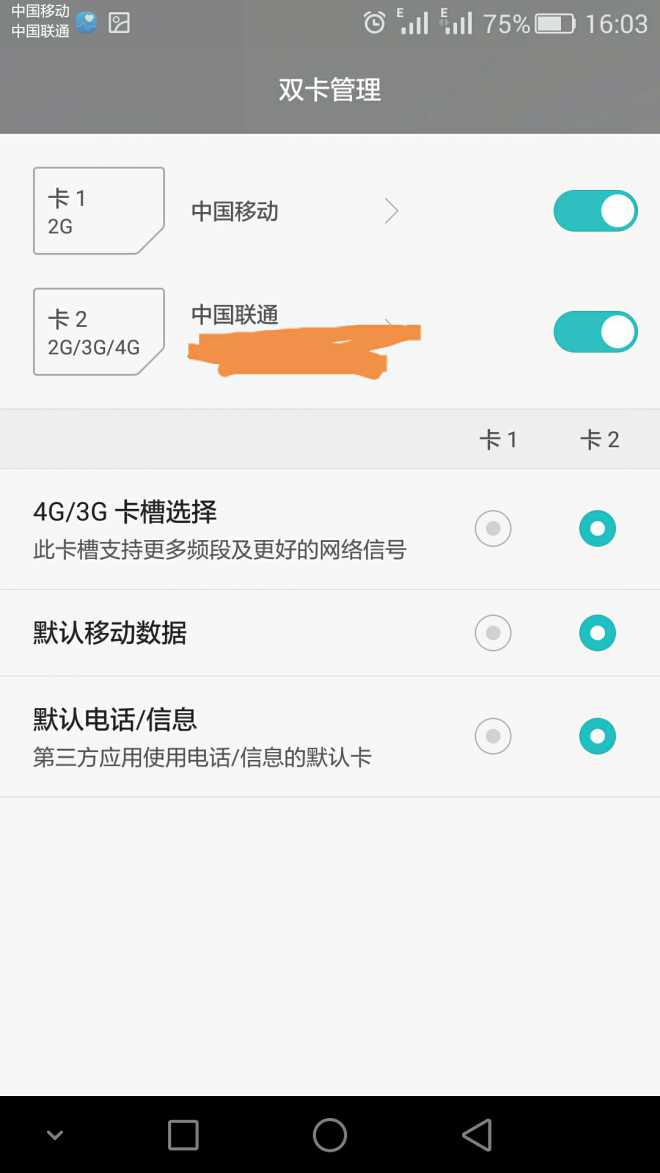Set 默认移动数据 to 卡 1
The width and height of the screenshot is (660, 1173).
493,633
